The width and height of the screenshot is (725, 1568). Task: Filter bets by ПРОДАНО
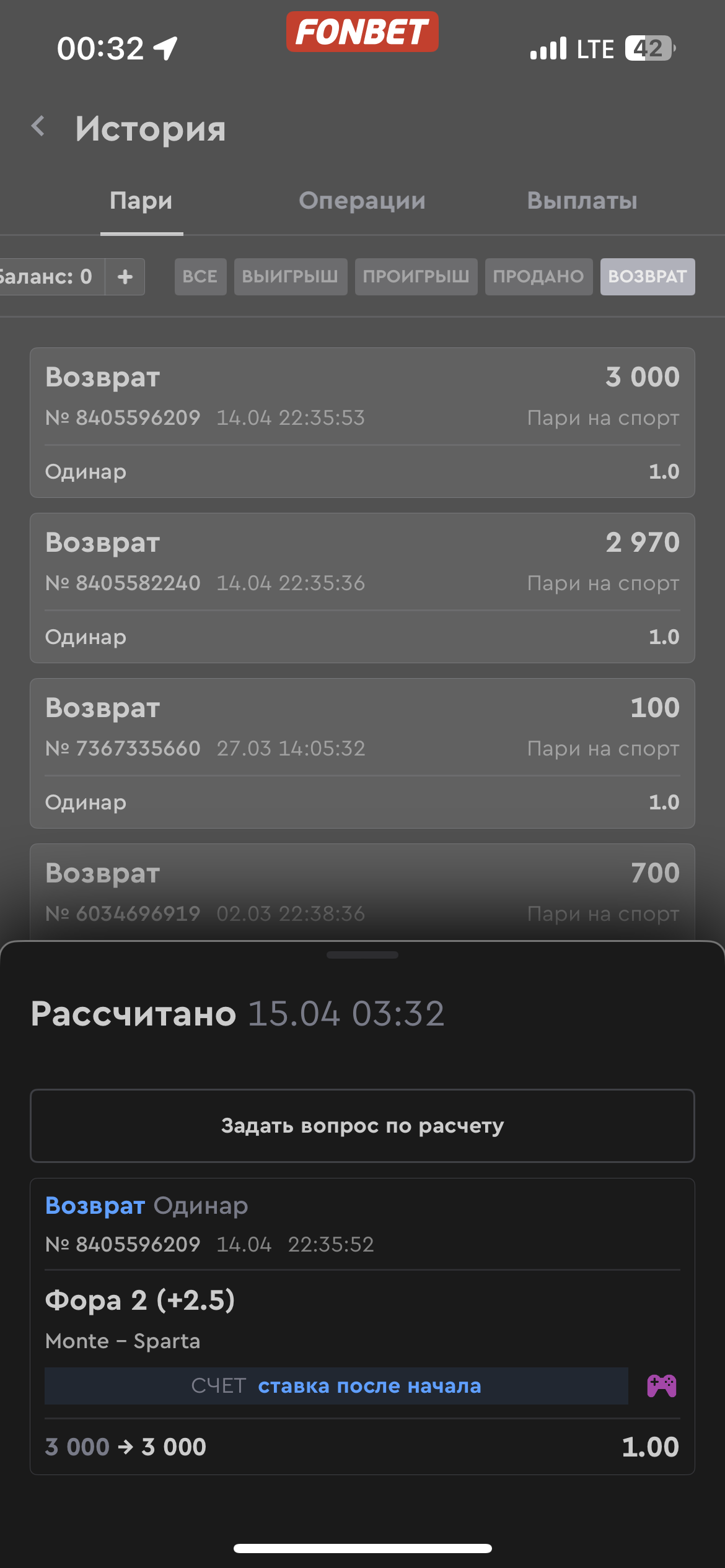pyautogui.click(x=538, y=277)
